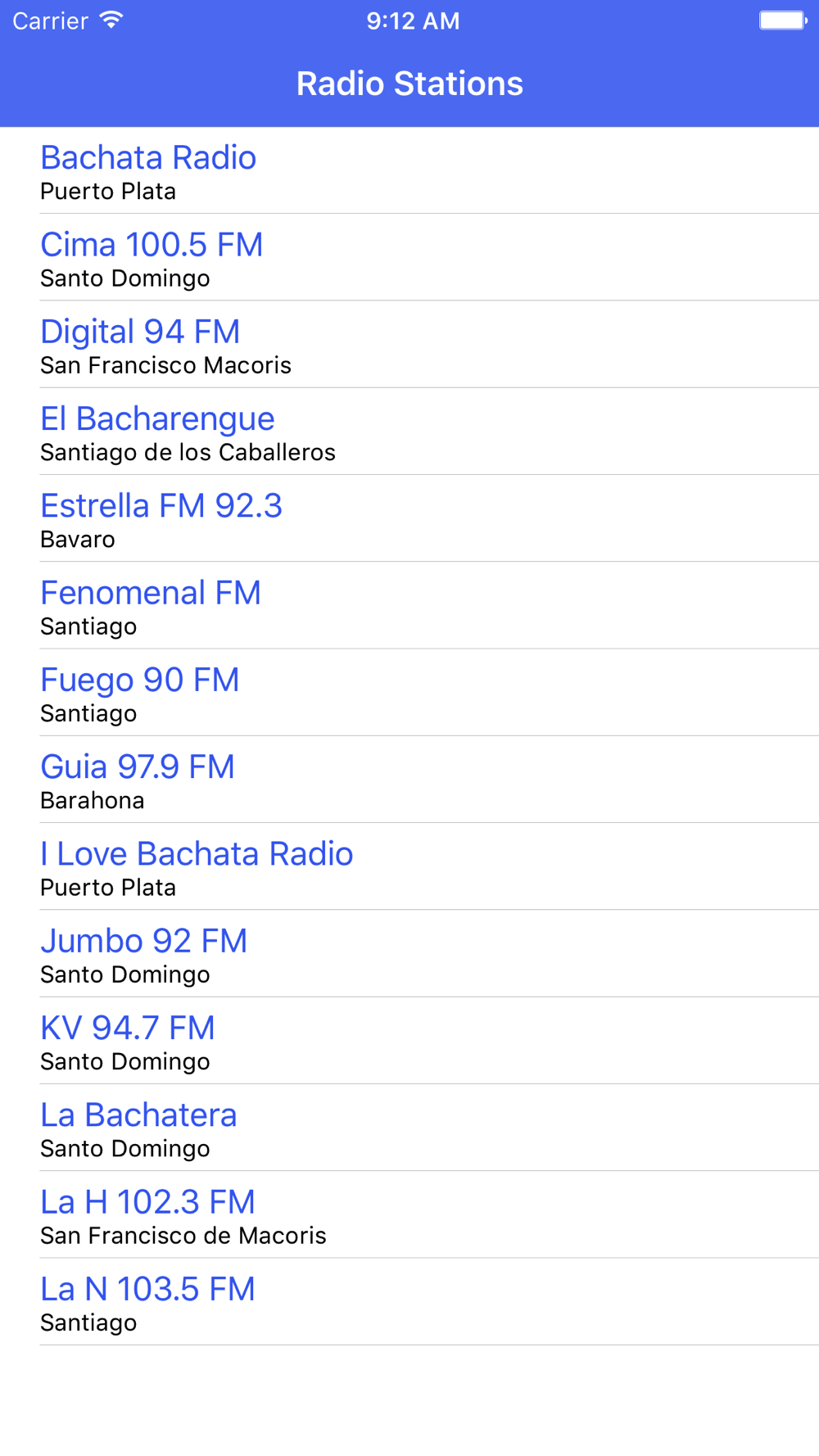819x1456 pixels.
Task: Choose Estrella FM 92.3 from Bavaro
Action: (x=409, y=518)
